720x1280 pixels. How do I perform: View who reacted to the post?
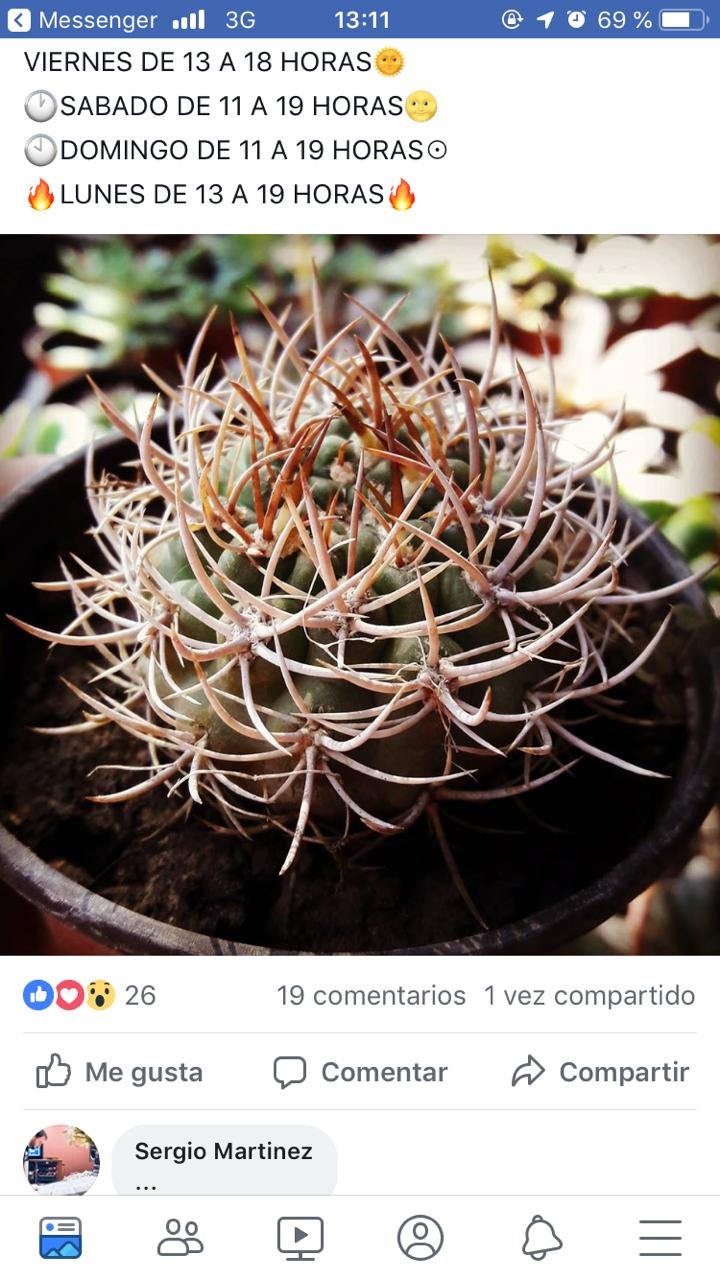[89, 995]
